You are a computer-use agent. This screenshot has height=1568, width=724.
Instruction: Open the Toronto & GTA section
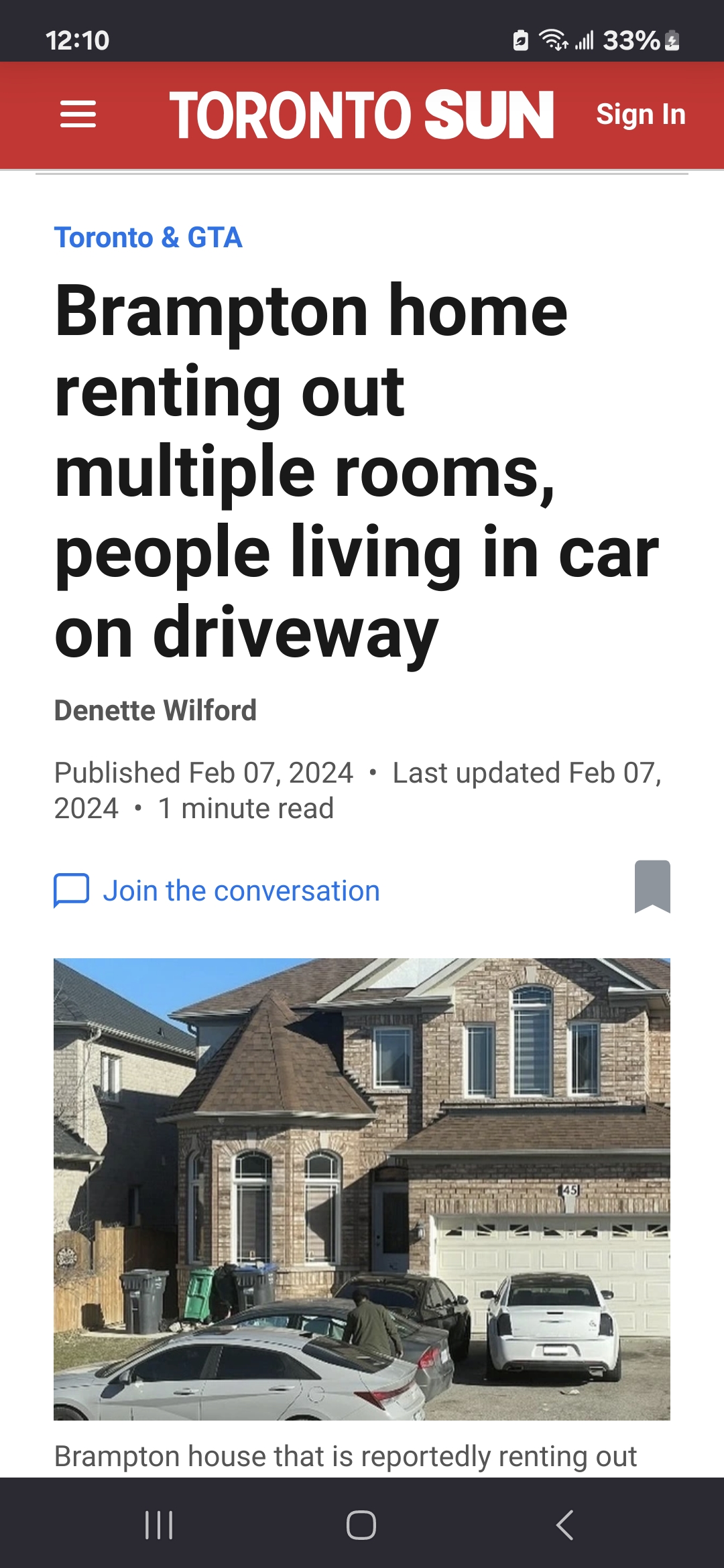(148, 238)
